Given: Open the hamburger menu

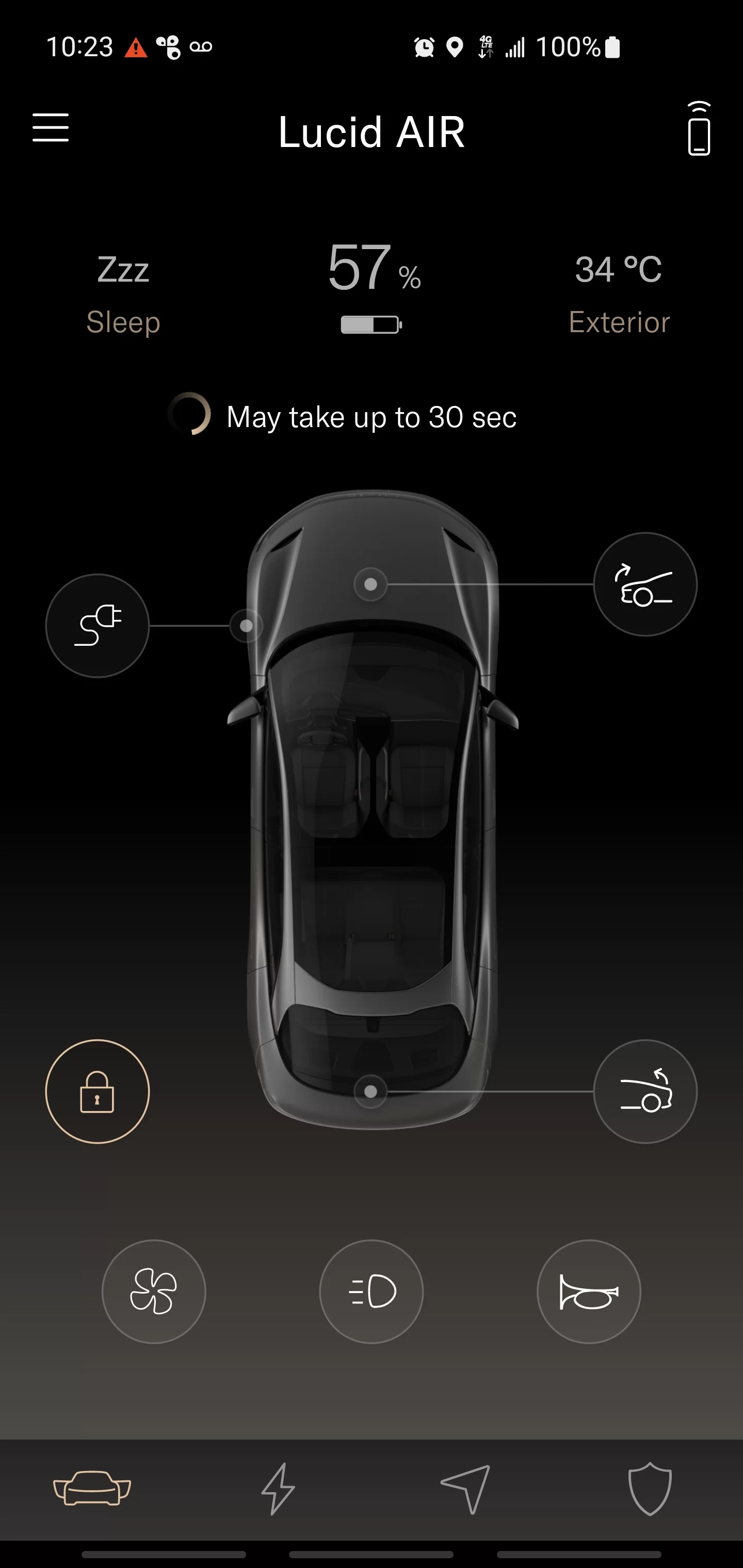Looking at the screenshot, I should pos(51,127).
